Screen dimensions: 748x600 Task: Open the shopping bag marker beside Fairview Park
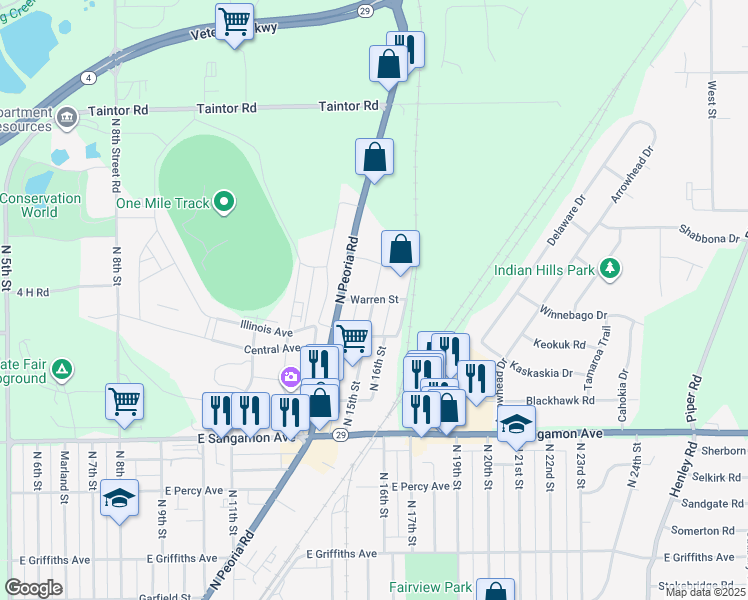click(495, 590)
